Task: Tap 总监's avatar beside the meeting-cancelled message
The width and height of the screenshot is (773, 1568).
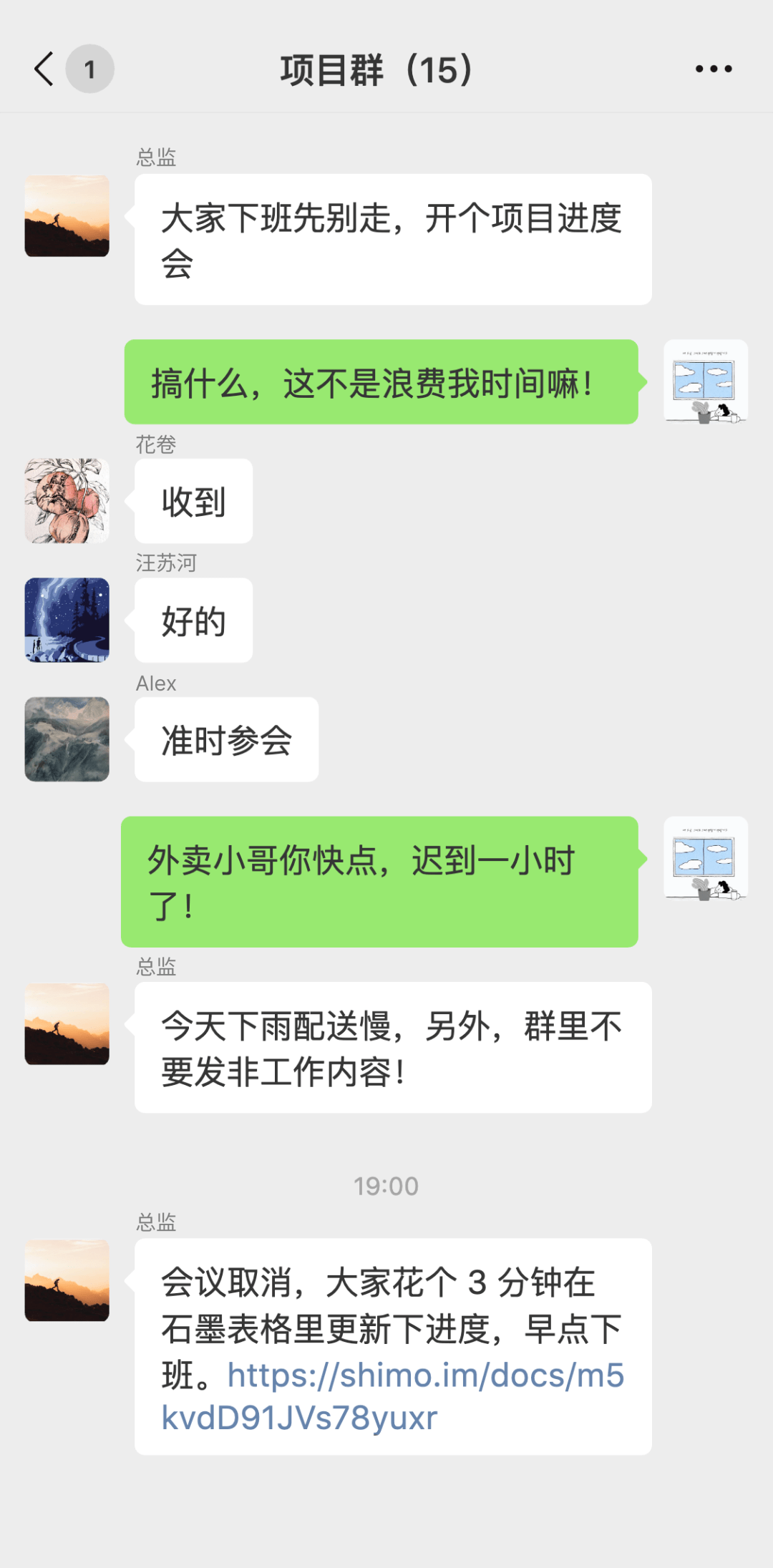Action: coord(67,1280)
